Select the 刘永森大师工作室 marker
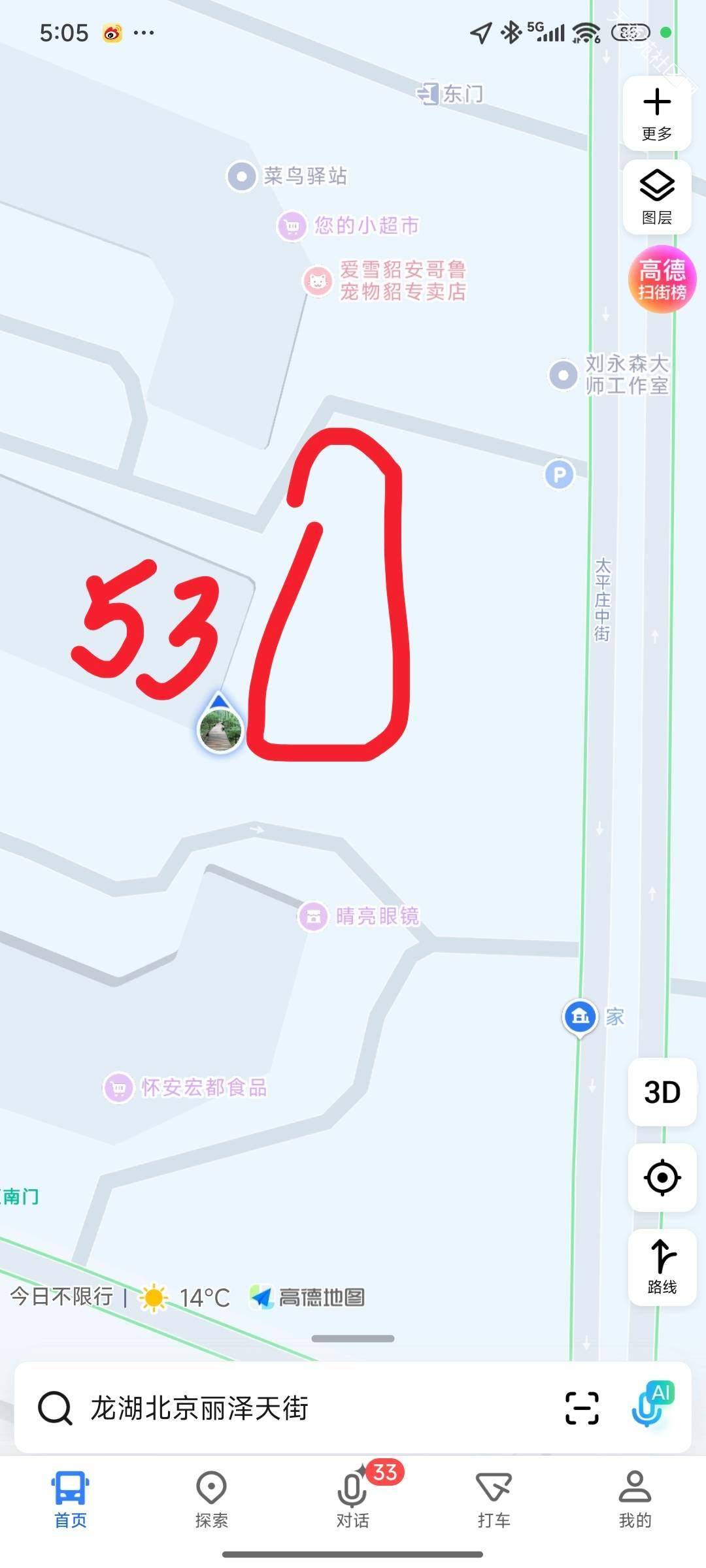Image resolution: width=706 pixels, height=1568 pixels. coord(563,375)
